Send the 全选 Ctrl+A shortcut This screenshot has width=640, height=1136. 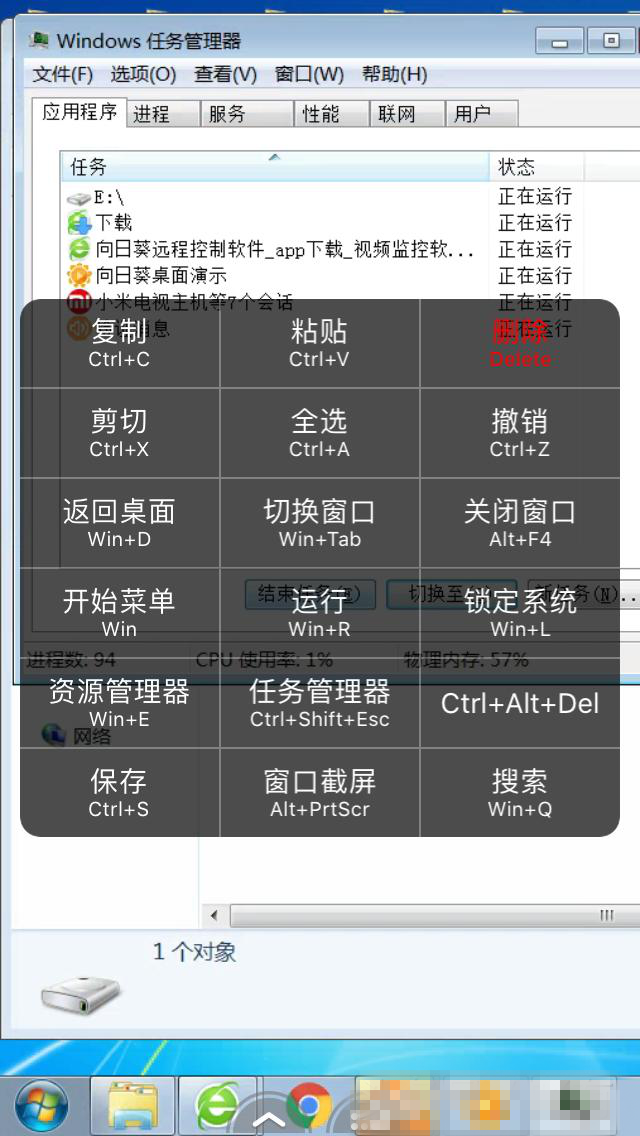coord(319,433)
